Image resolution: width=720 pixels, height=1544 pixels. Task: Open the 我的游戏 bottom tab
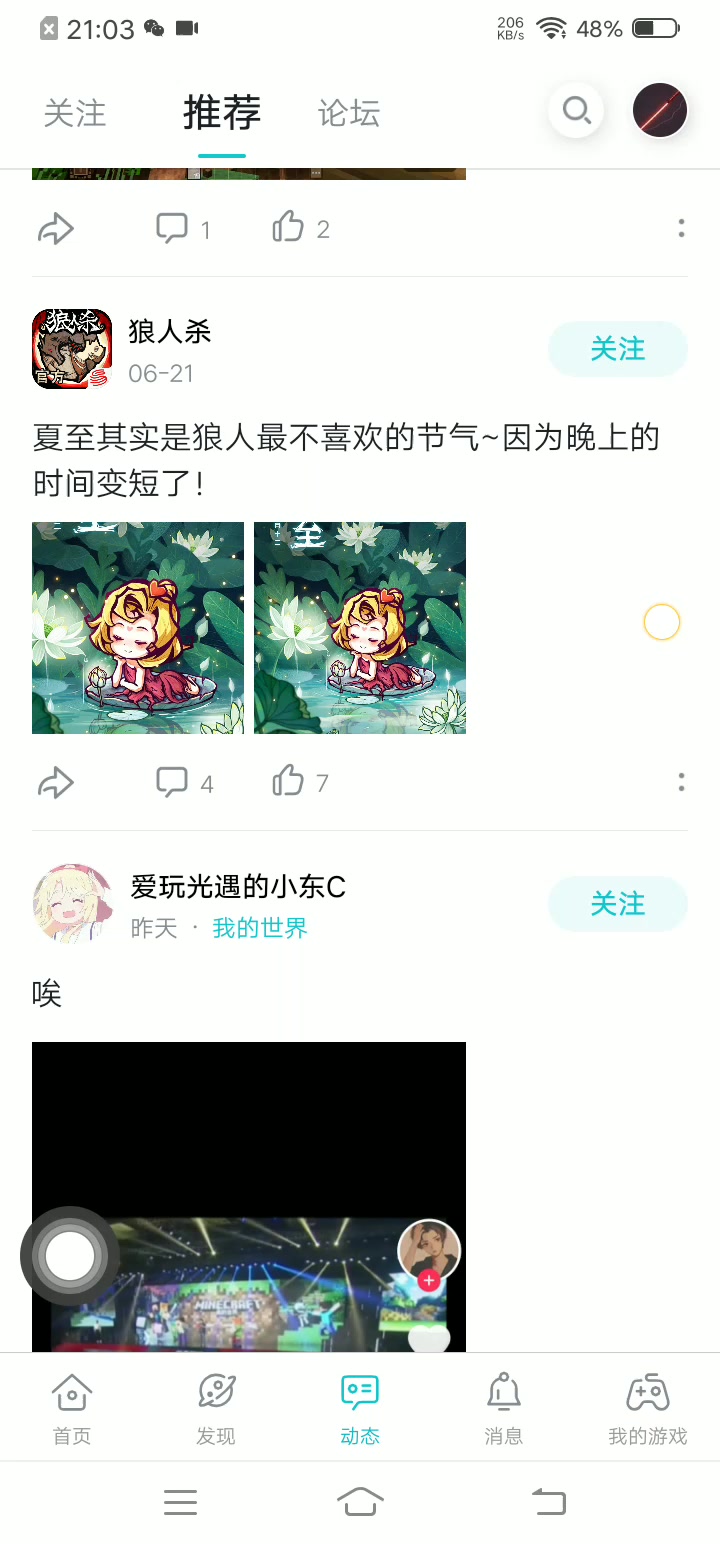point(648,1408)
